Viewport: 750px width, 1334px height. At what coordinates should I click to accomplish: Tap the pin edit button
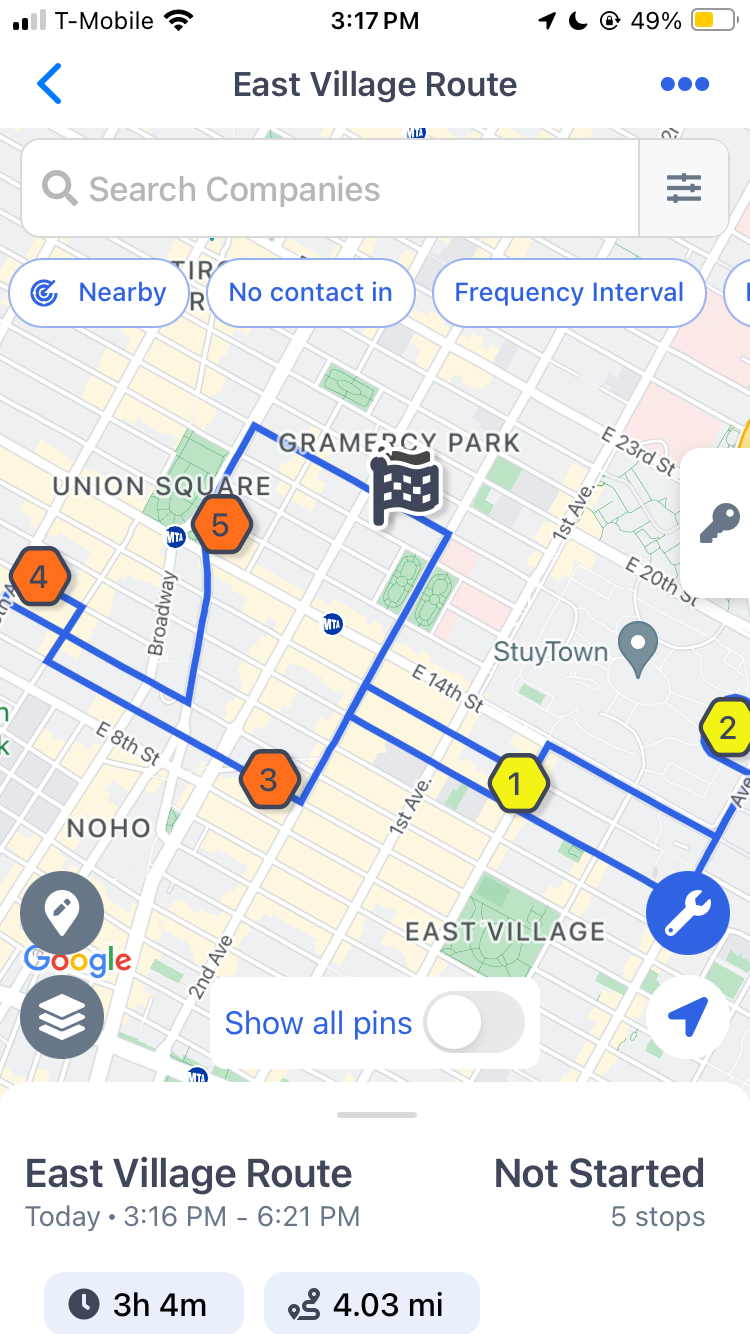tap(62, 914)
